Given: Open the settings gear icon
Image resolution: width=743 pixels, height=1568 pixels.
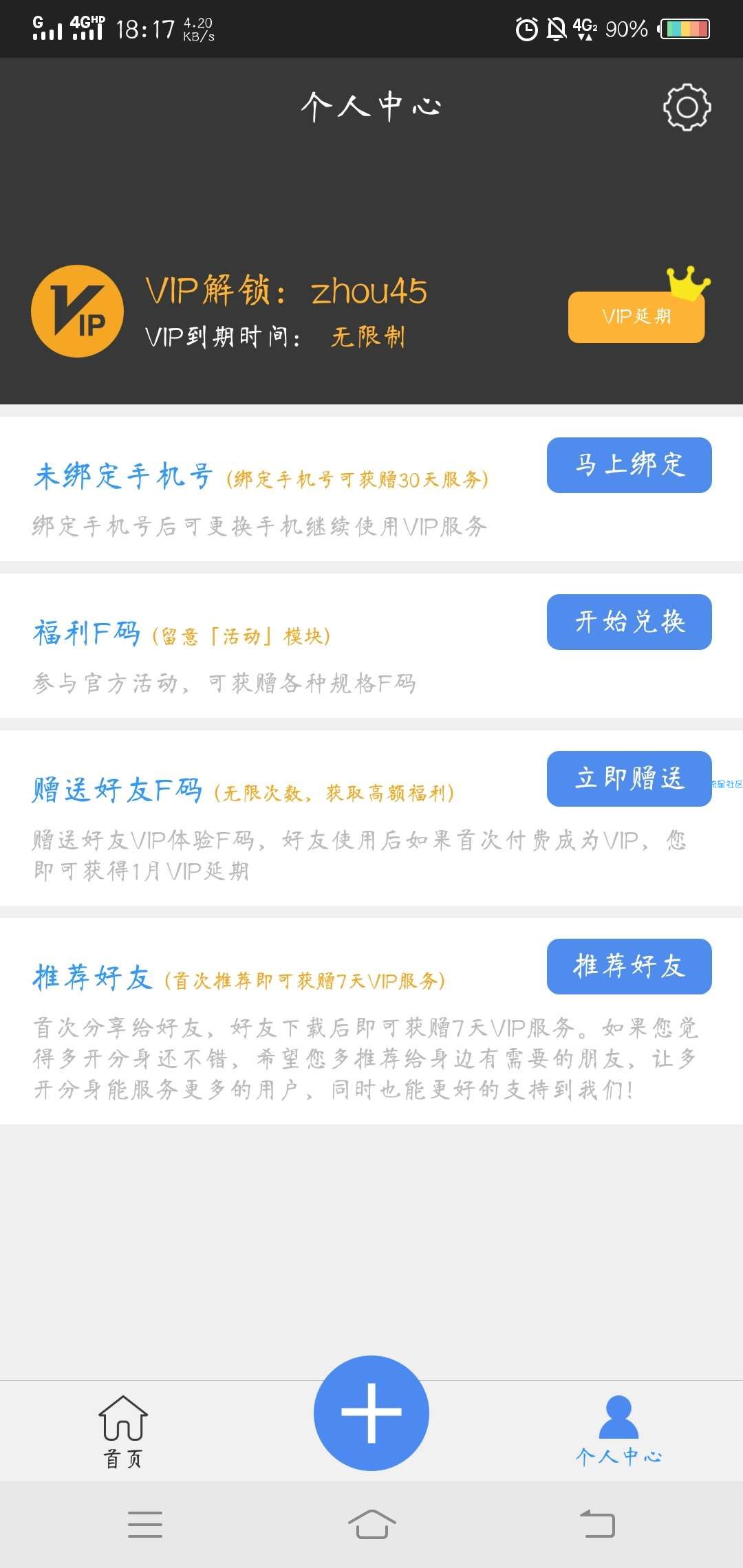Looking at the screenshot, I should tap(687, 107).
